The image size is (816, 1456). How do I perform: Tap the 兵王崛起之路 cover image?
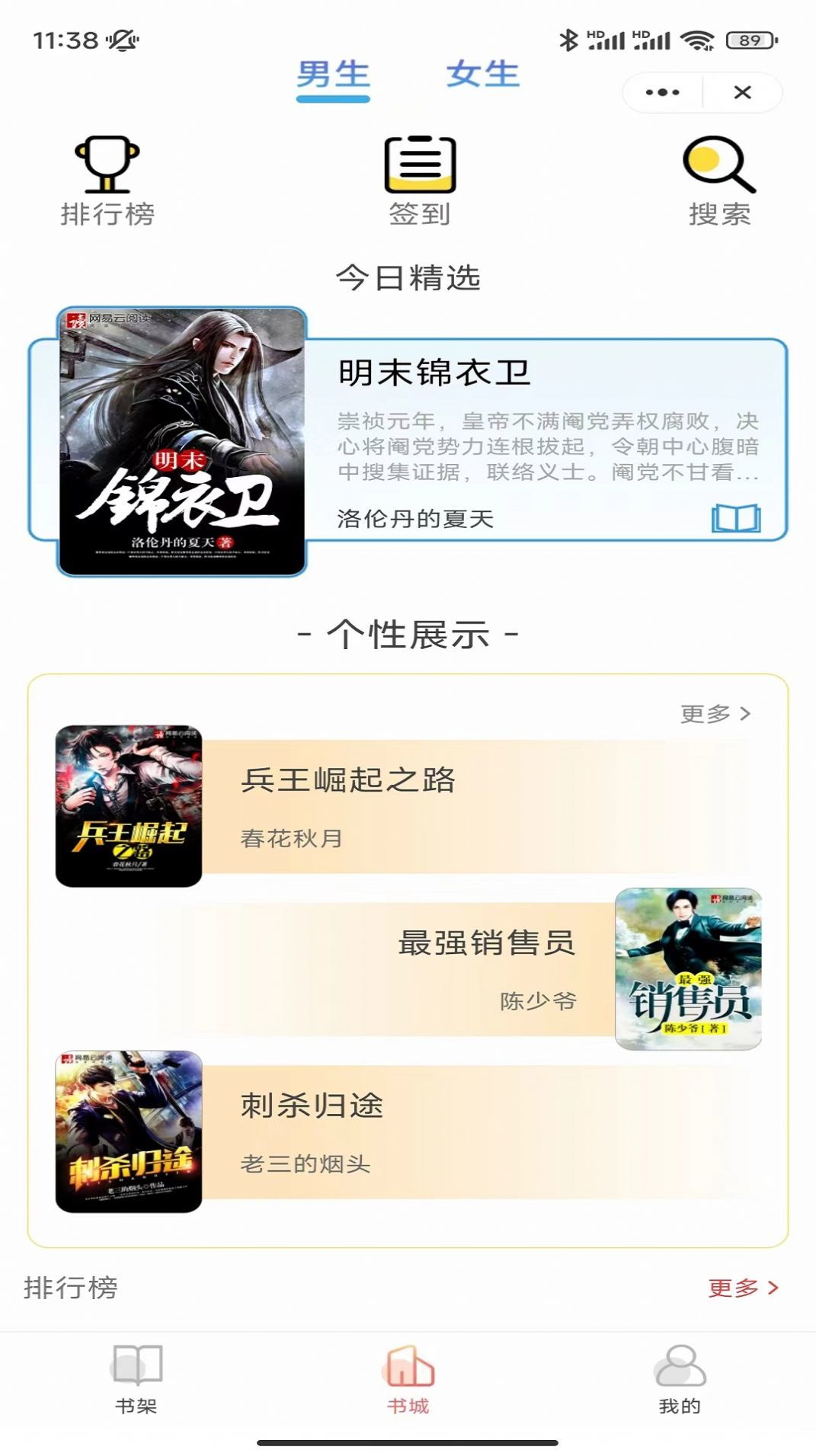tap(129, 803)
